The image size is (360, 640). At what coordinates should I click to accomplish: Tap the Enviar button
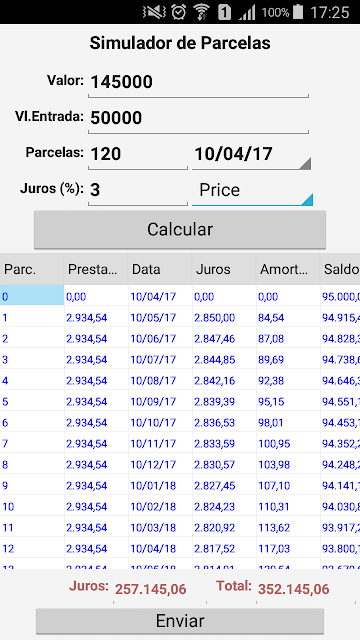point(180,621)
